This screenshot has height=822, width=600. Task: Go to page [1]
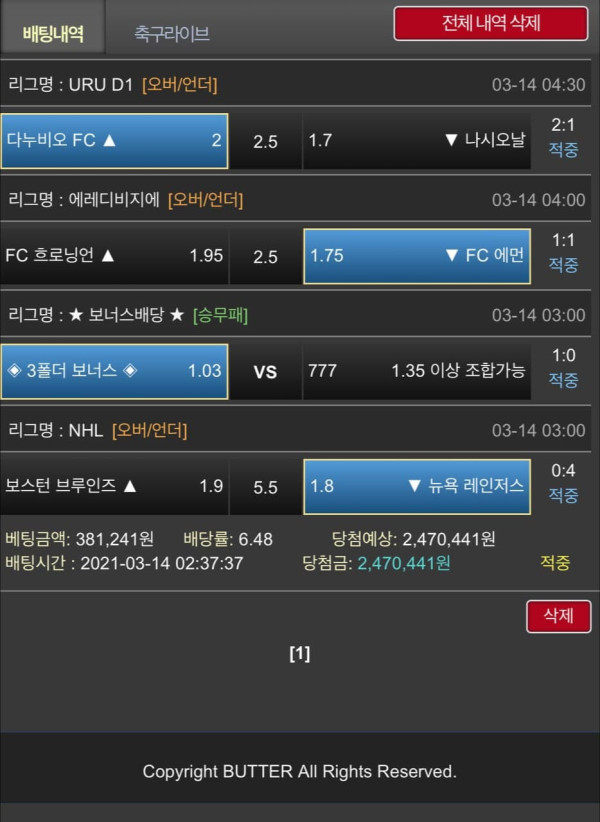pos(300,653)
